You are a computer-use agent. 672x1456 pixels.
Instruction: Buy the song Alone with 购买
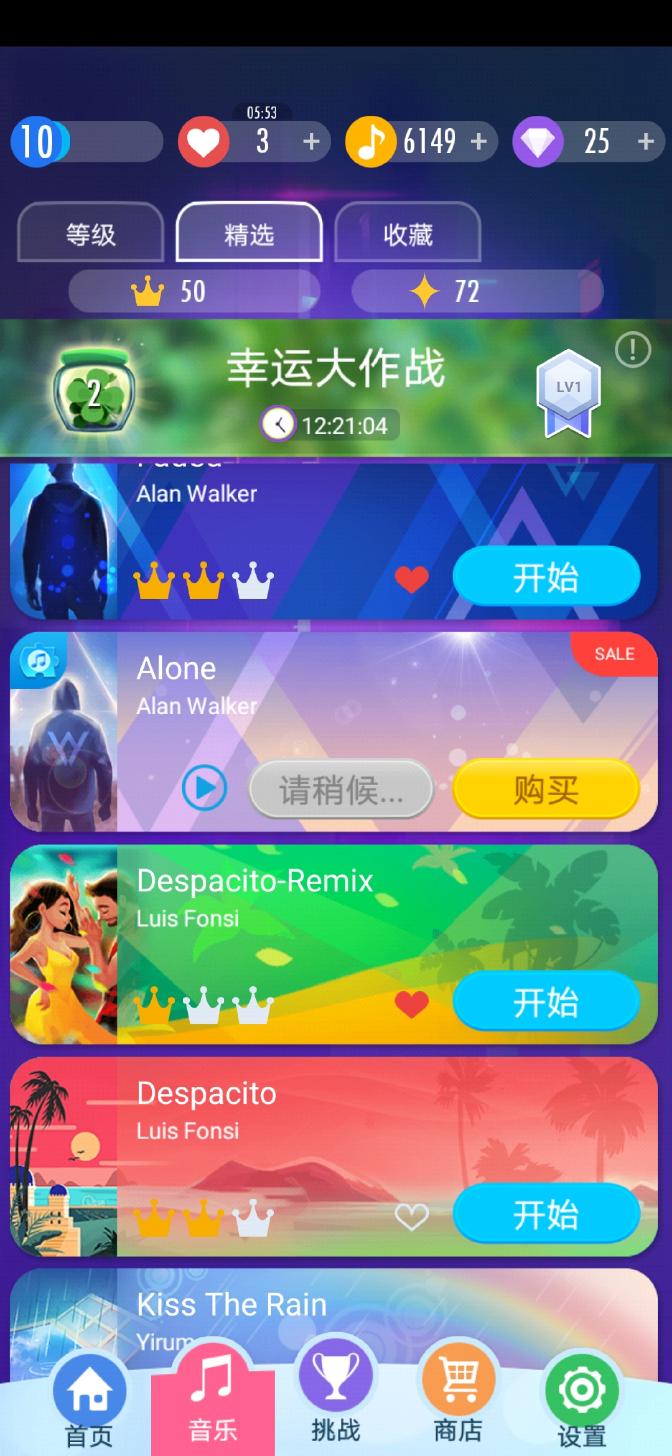546,790
